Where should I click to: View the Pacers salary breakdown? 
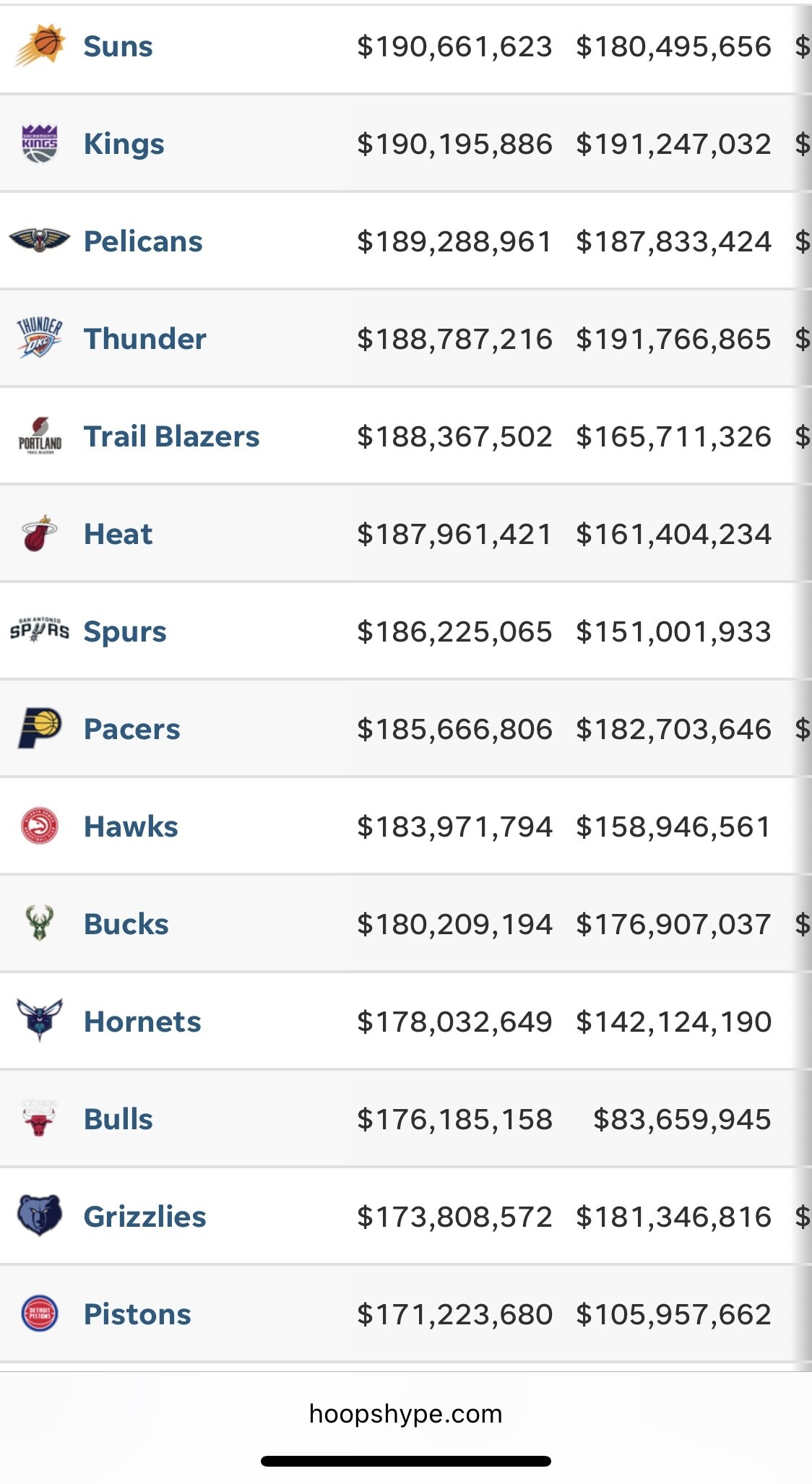131,730
